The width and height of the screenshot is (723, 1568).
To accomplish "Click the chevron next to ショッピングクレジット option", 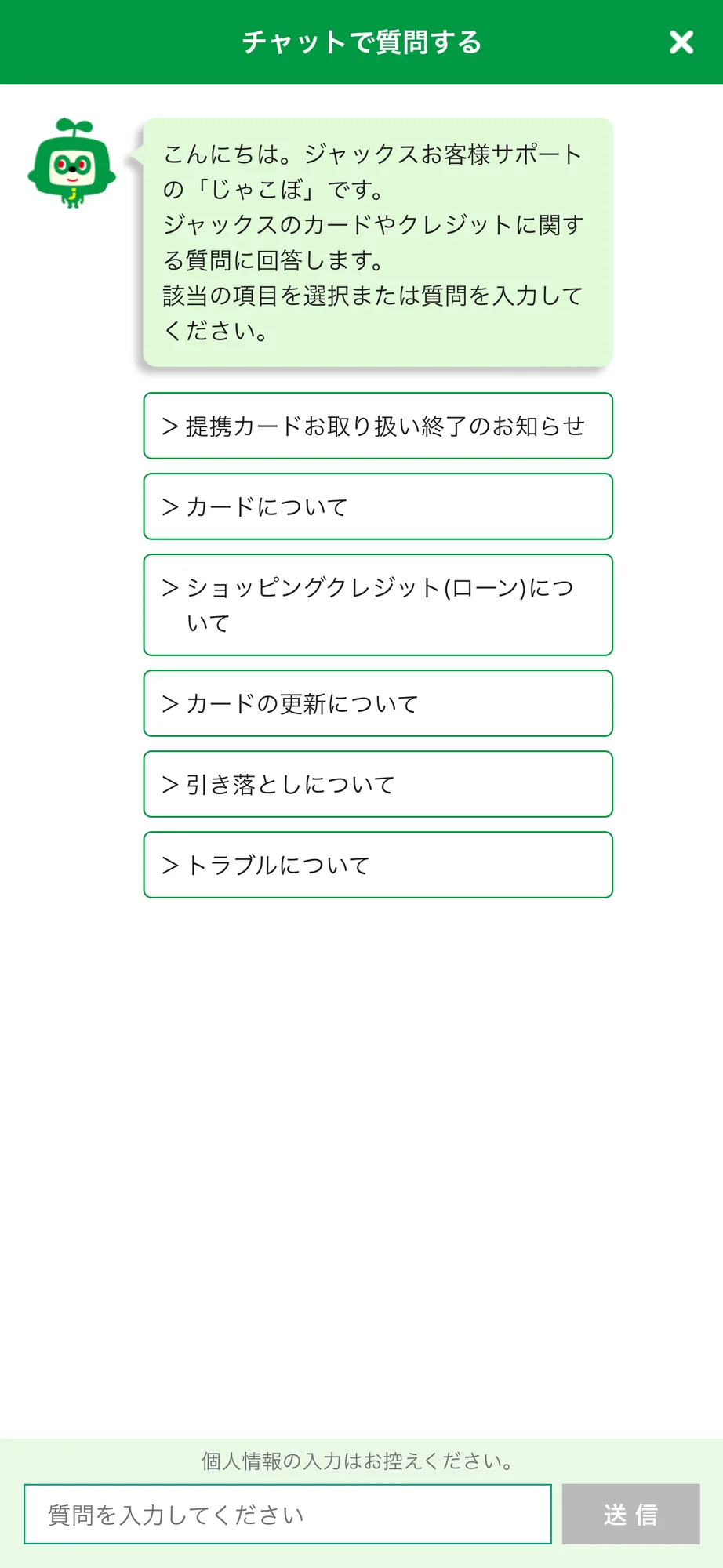I will click(x=169, y=586).
